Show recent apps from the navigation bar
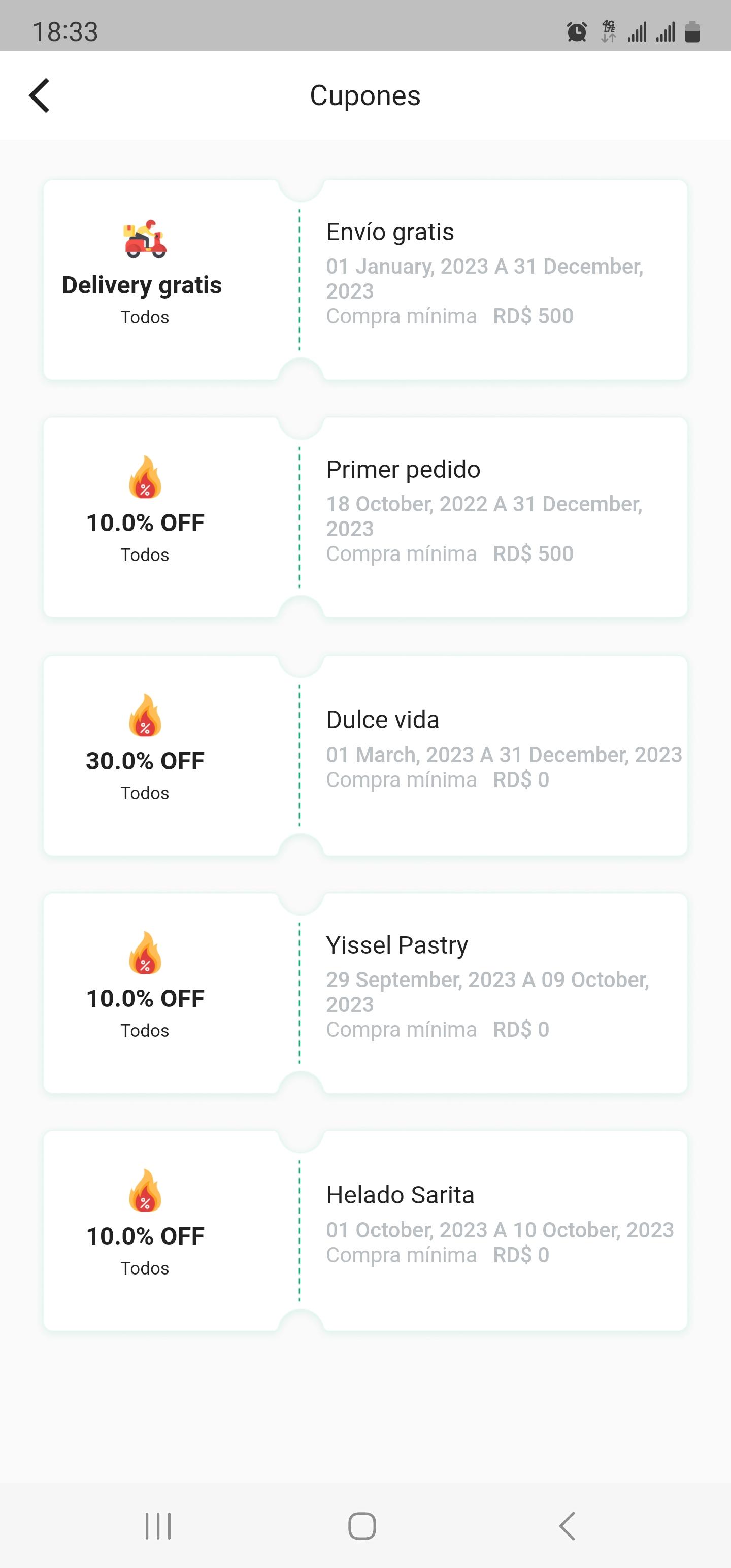Image resolution: width=731 pixels, height=1568 pixels. [158, 1525]
